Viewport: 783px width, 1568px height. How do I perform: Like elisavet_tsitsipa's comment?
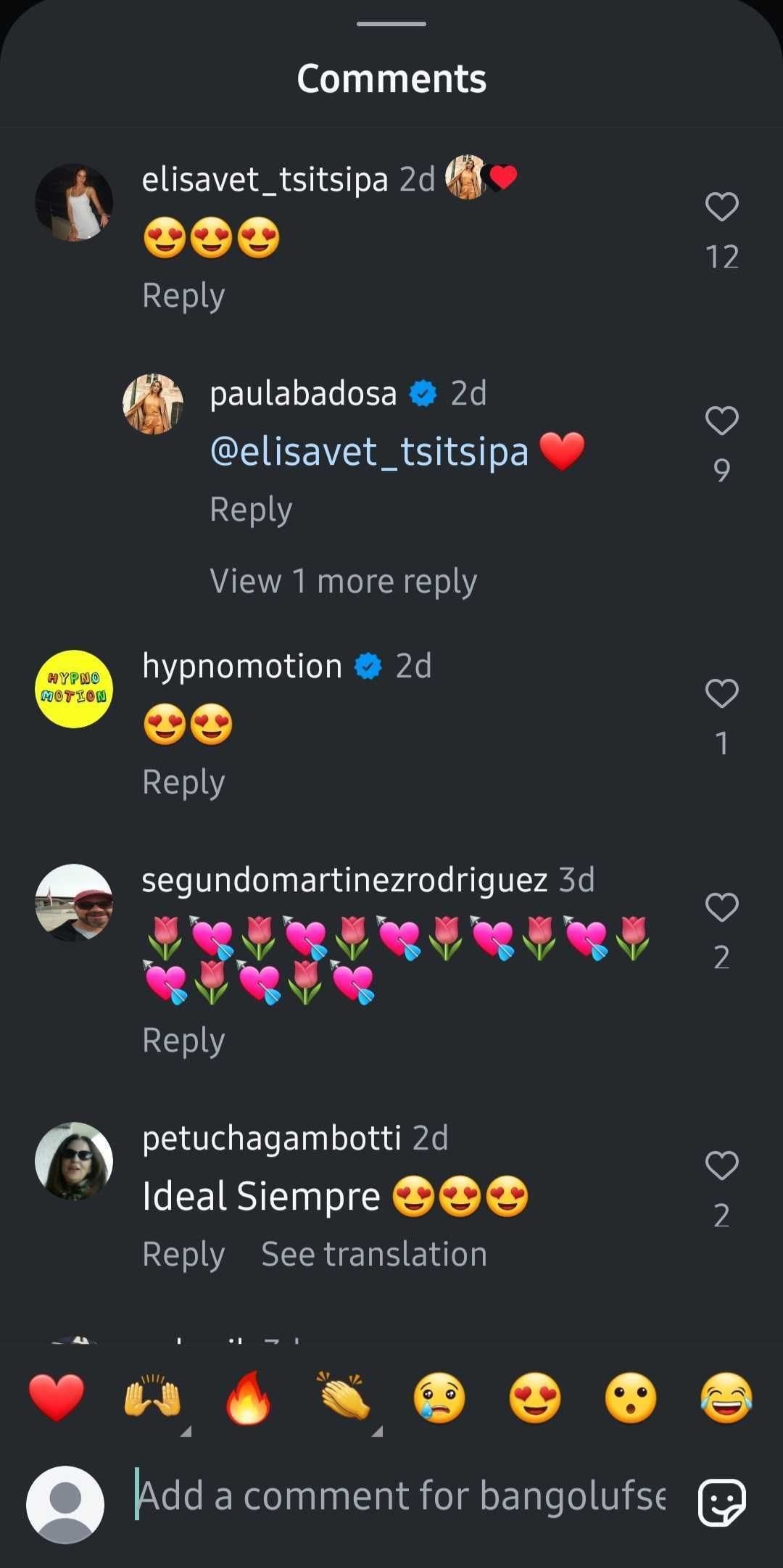tap(721, 207)
